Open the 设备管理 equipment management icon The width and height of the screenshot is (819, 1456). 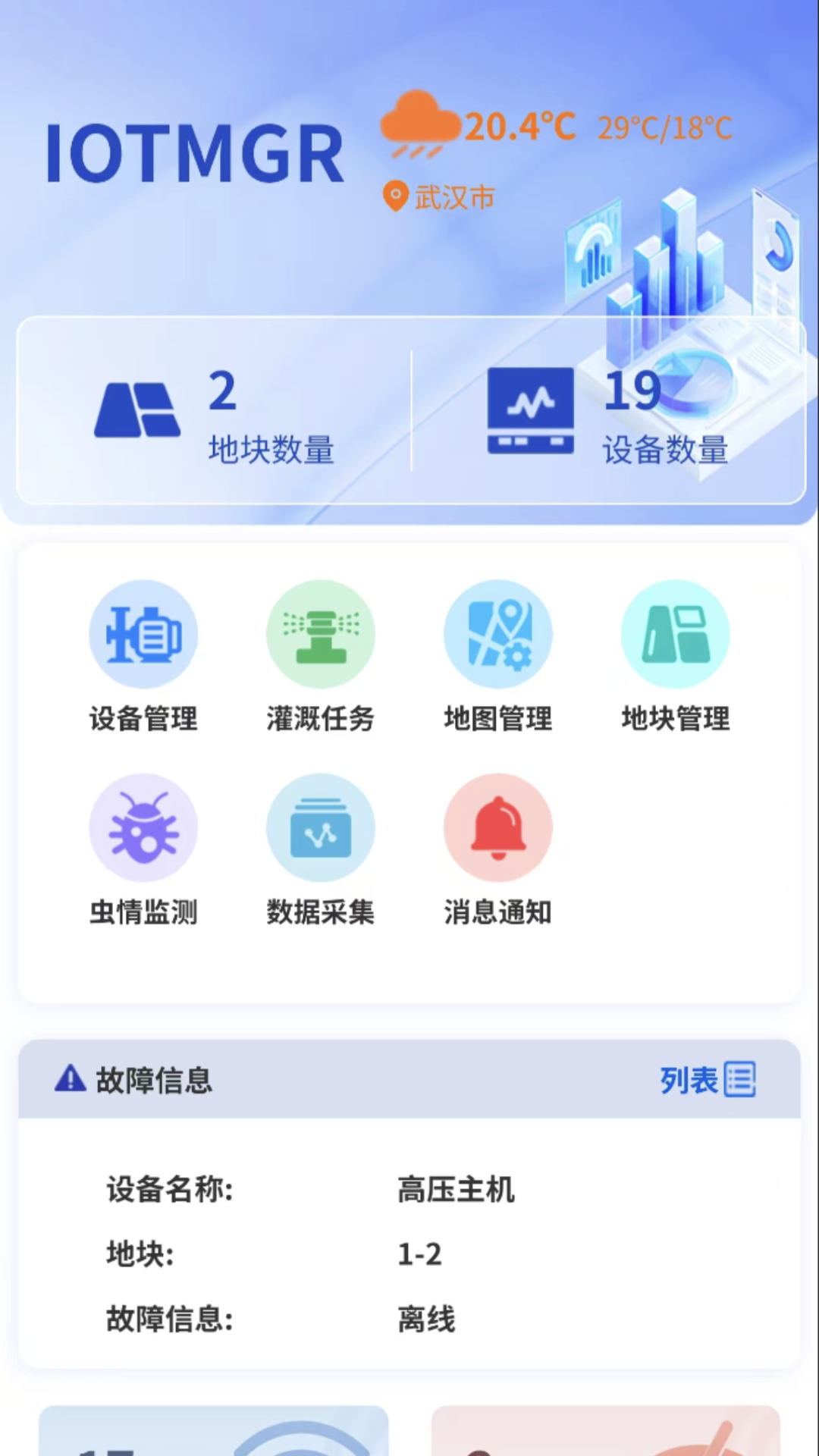coord(144,634)
